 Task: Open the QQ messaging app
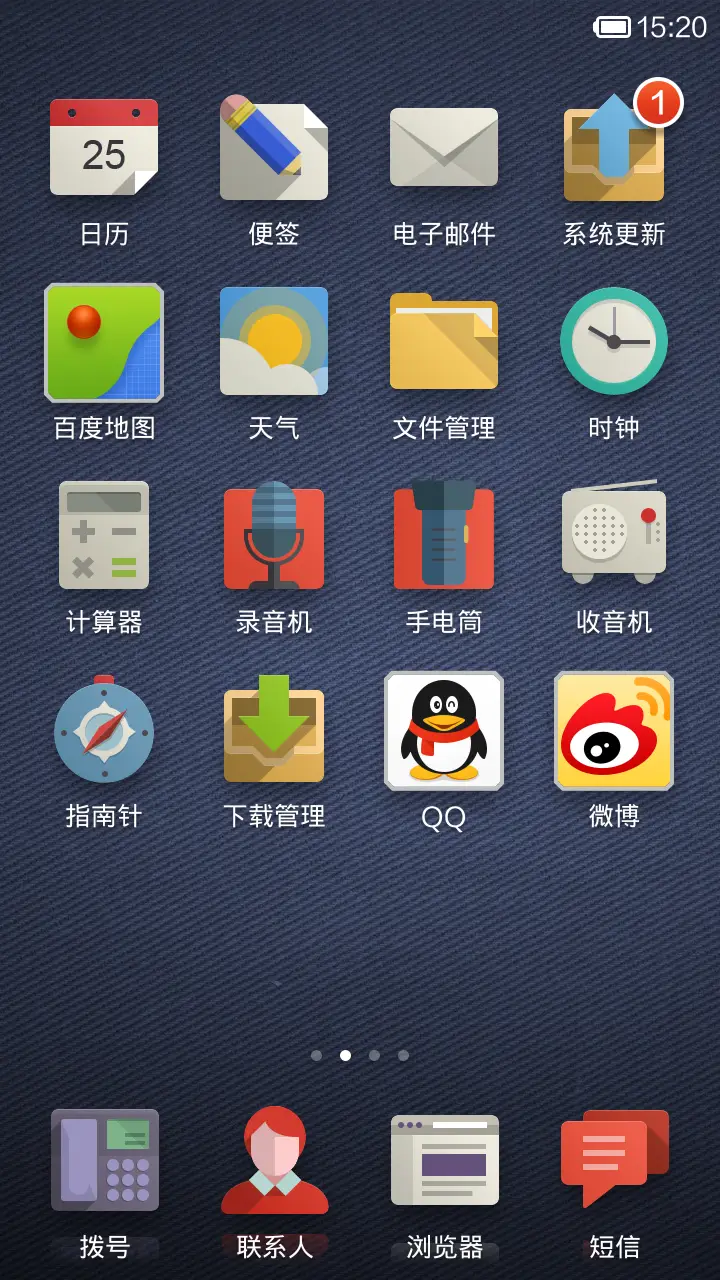click(x=444, y=732)
